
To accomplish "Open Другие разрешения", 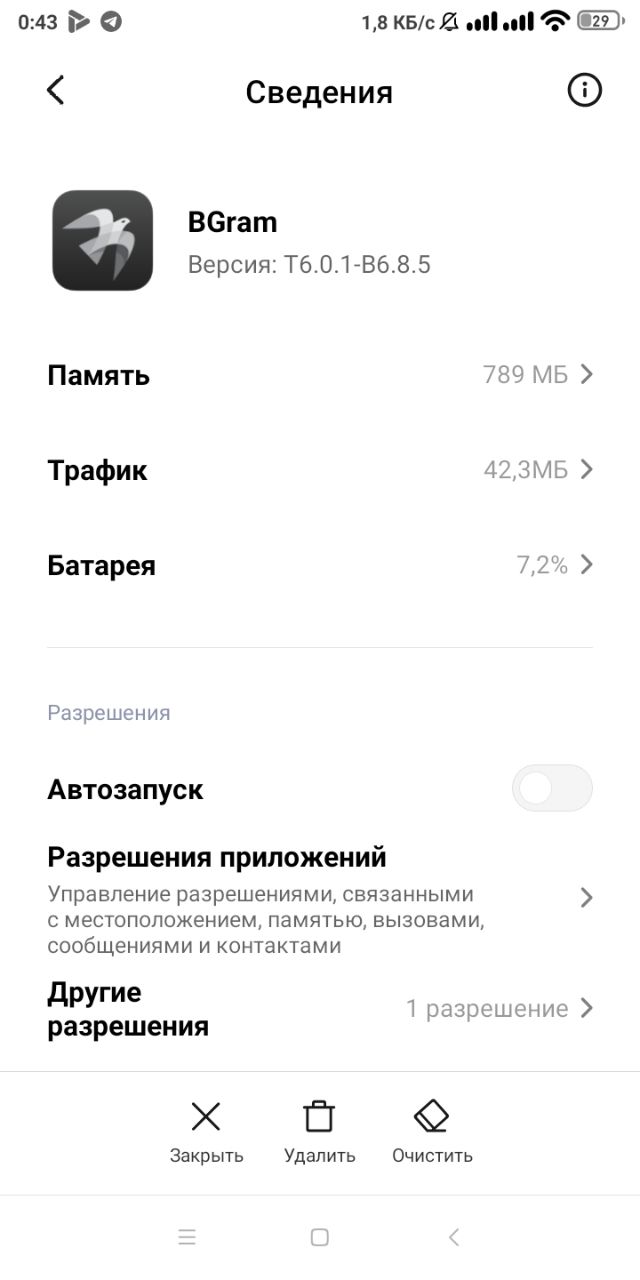I will pos(320,1009).
